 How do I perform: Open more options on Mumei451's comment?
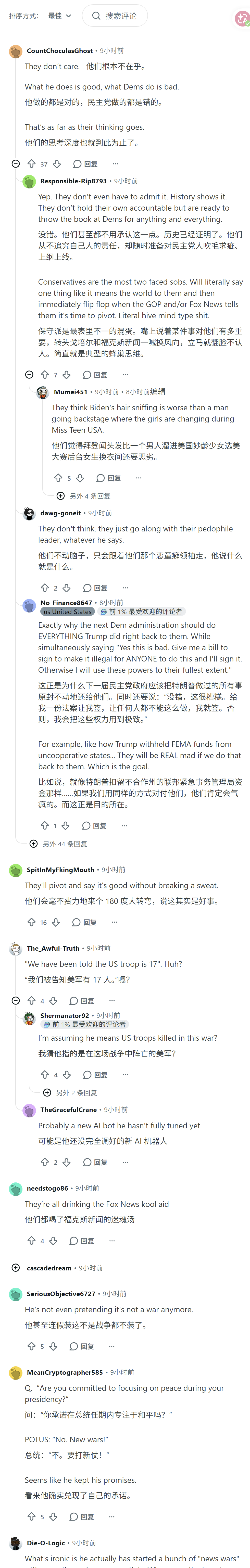(x=139, y=478)
